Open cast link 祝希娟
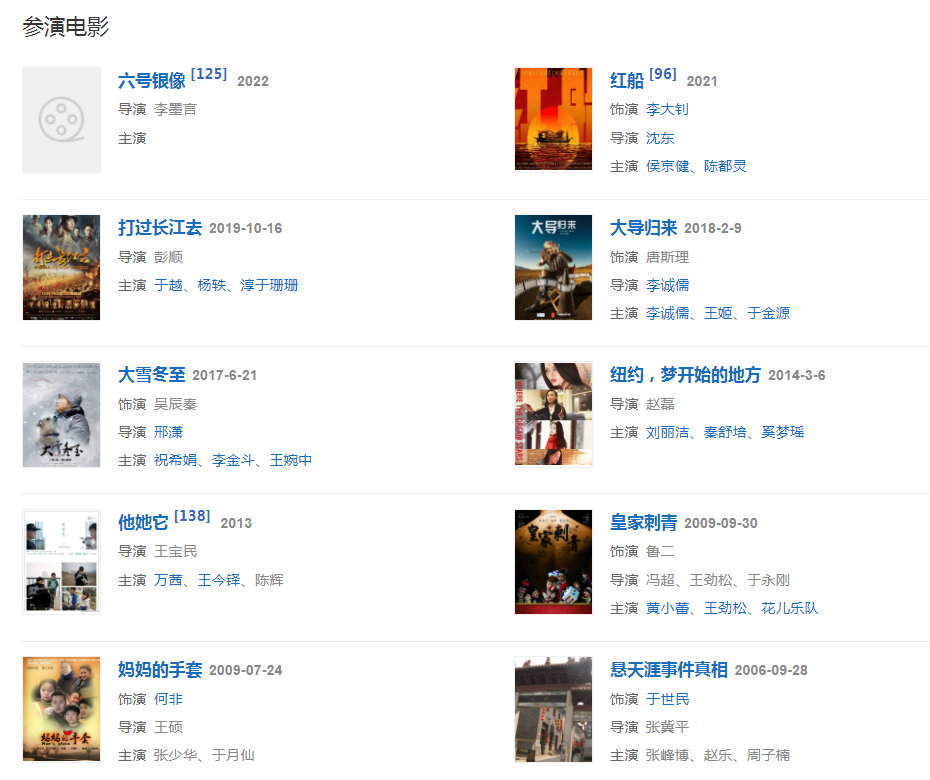Image resolution: width=930 pixels, height=780 pixels. [175, 460]
